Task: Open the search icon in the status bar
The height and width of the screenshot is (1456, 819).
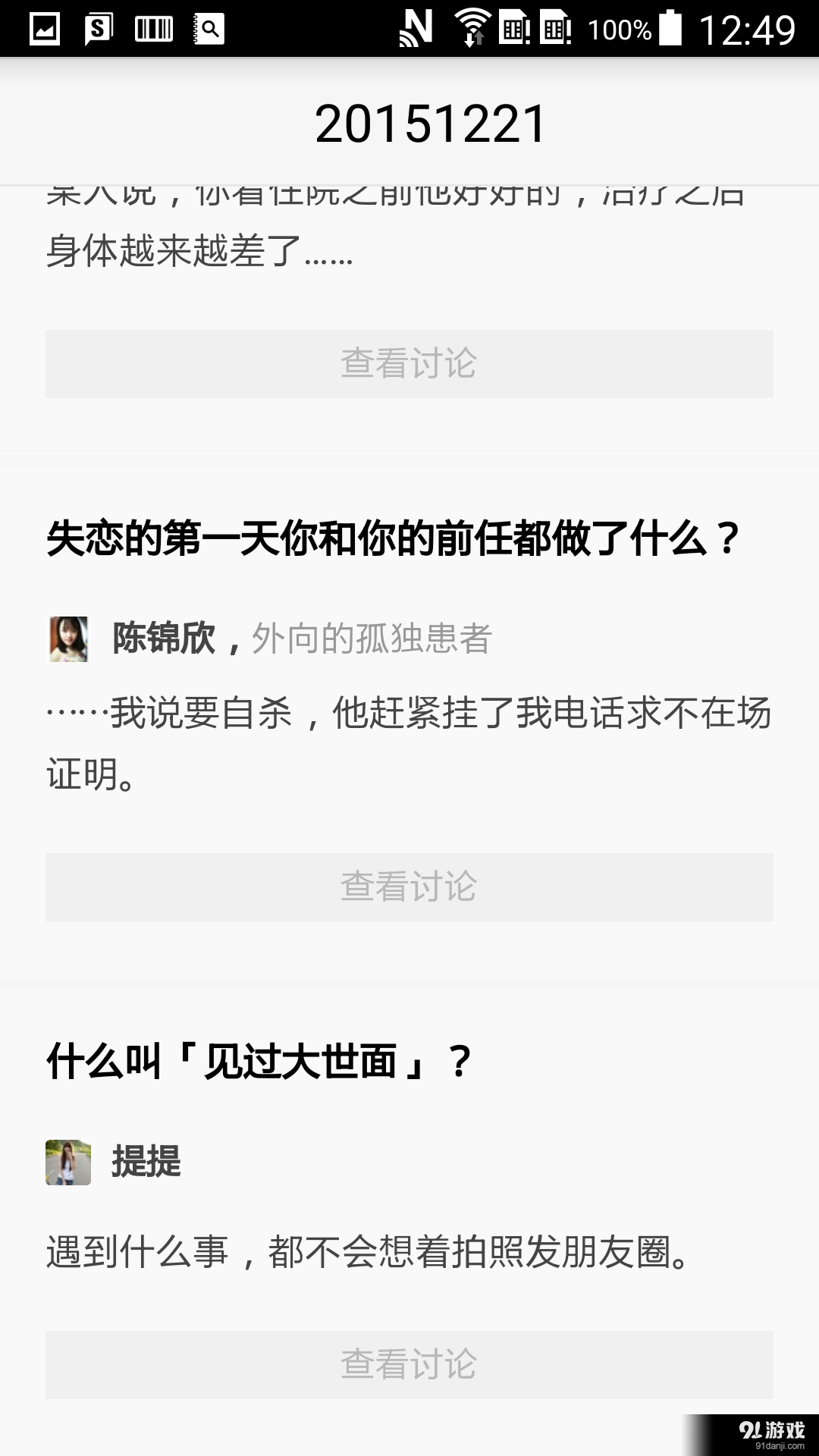Action: click(210, 30)
